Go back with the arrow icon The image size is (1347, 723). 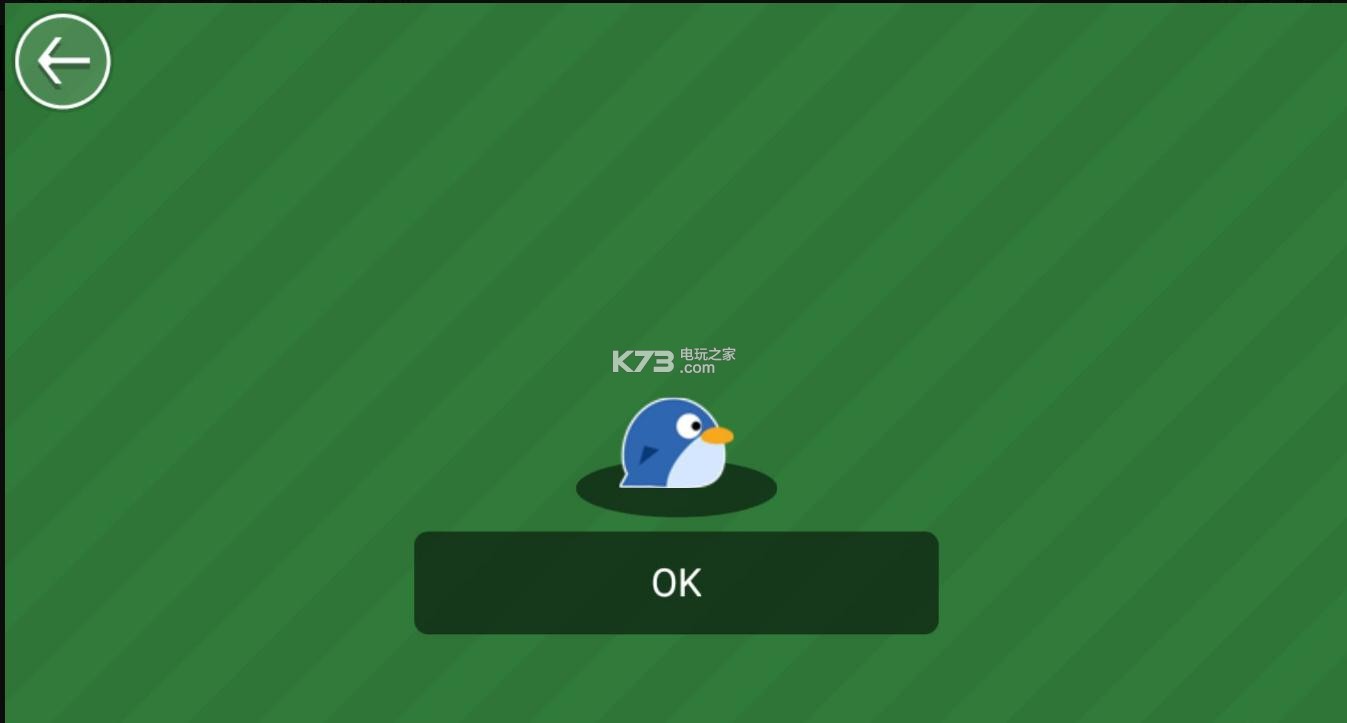[x=62, y=62]
